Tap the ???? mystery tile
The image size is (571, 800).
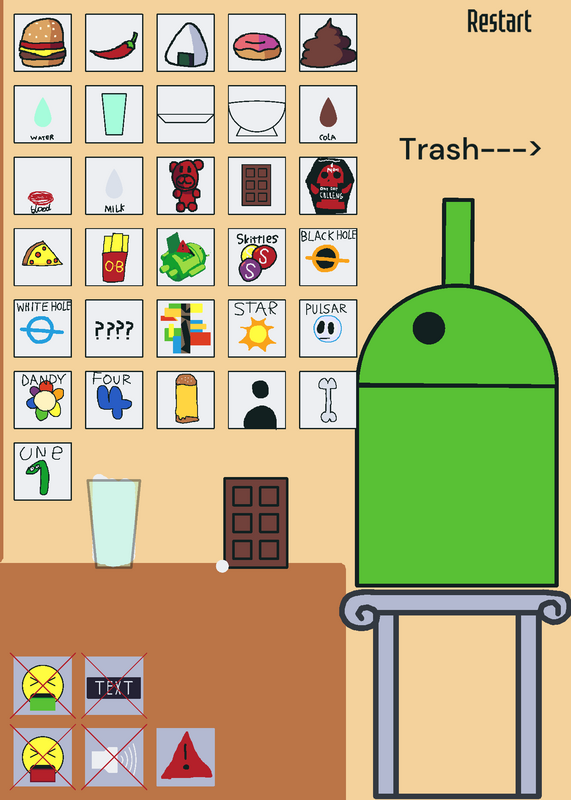tap(114, 329)
